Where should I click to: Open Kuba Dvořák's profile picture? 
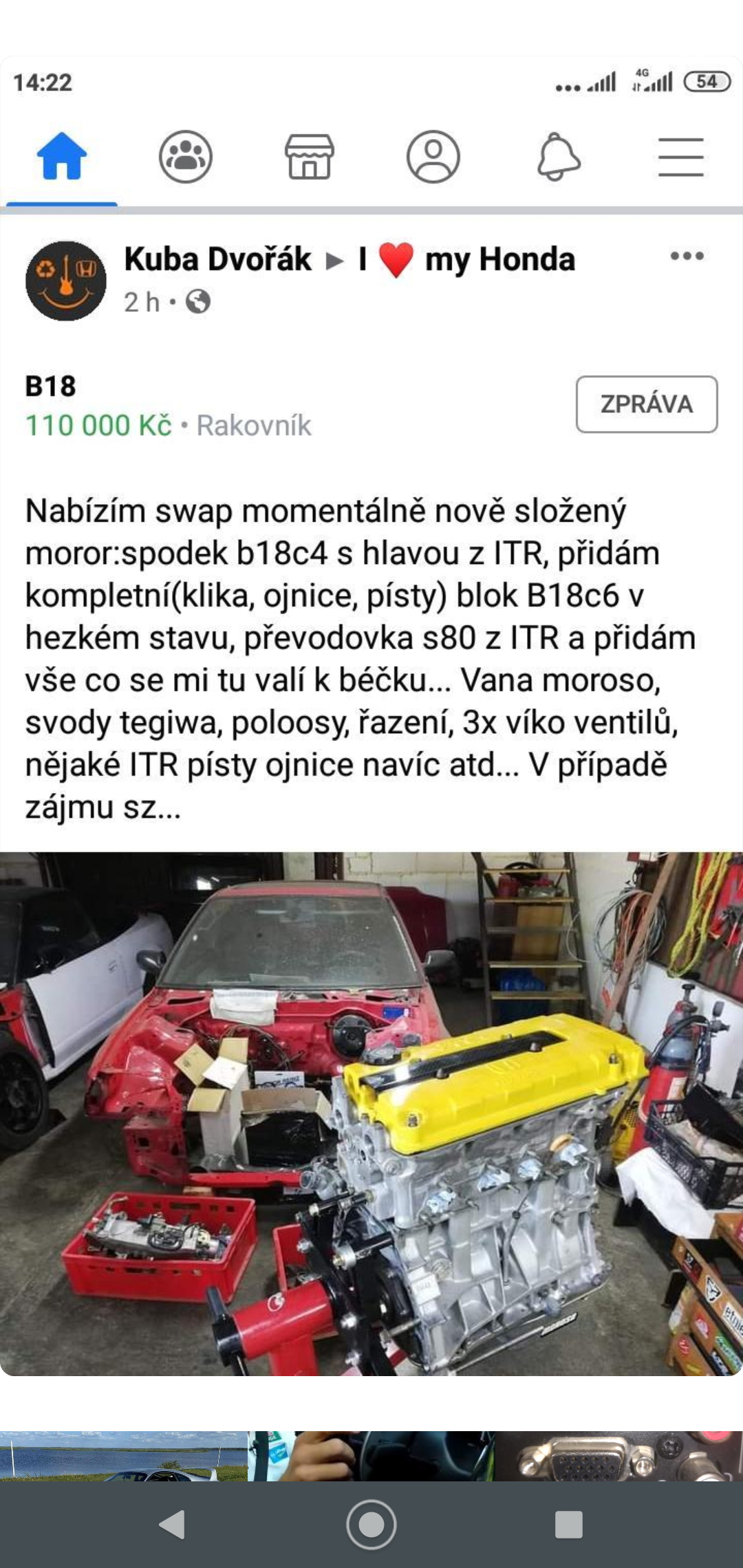point(66,281)
